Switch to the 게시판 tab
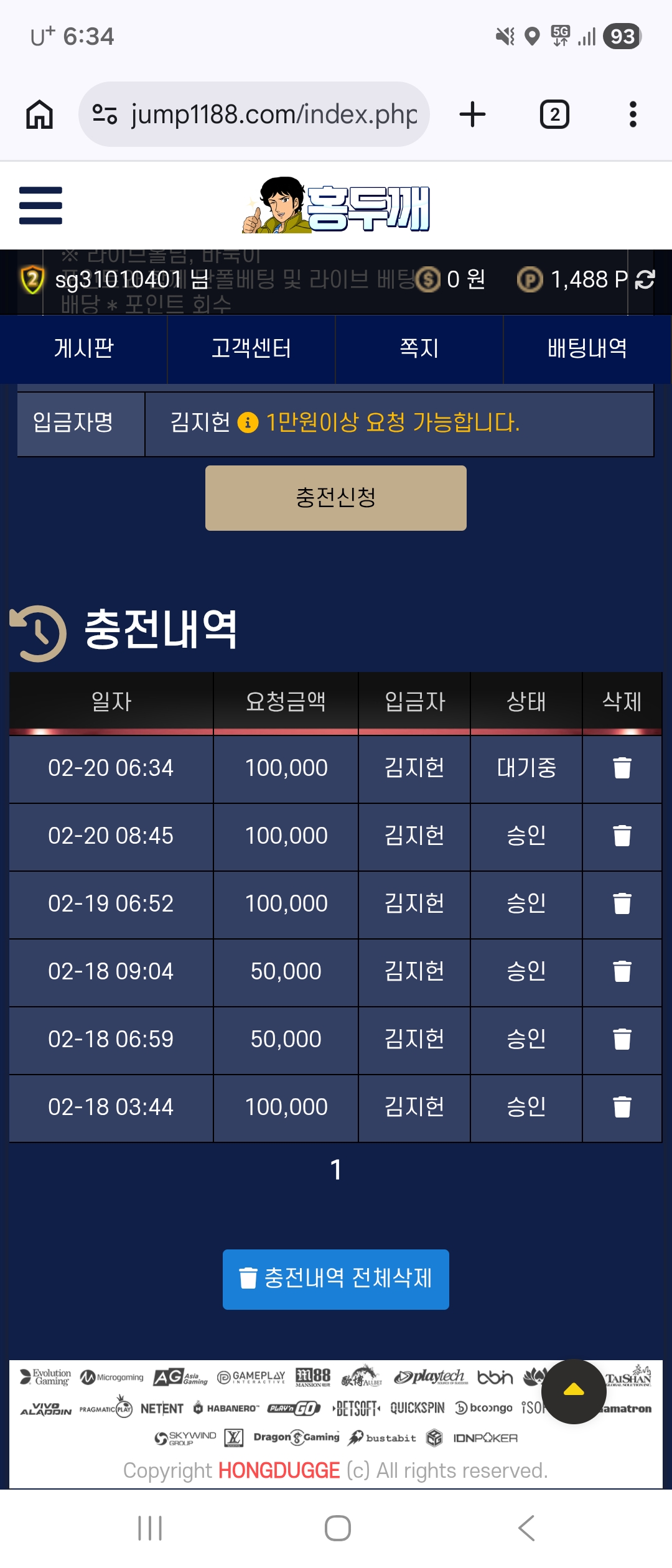The image size is (672, 1568). (x=83, y=348)
